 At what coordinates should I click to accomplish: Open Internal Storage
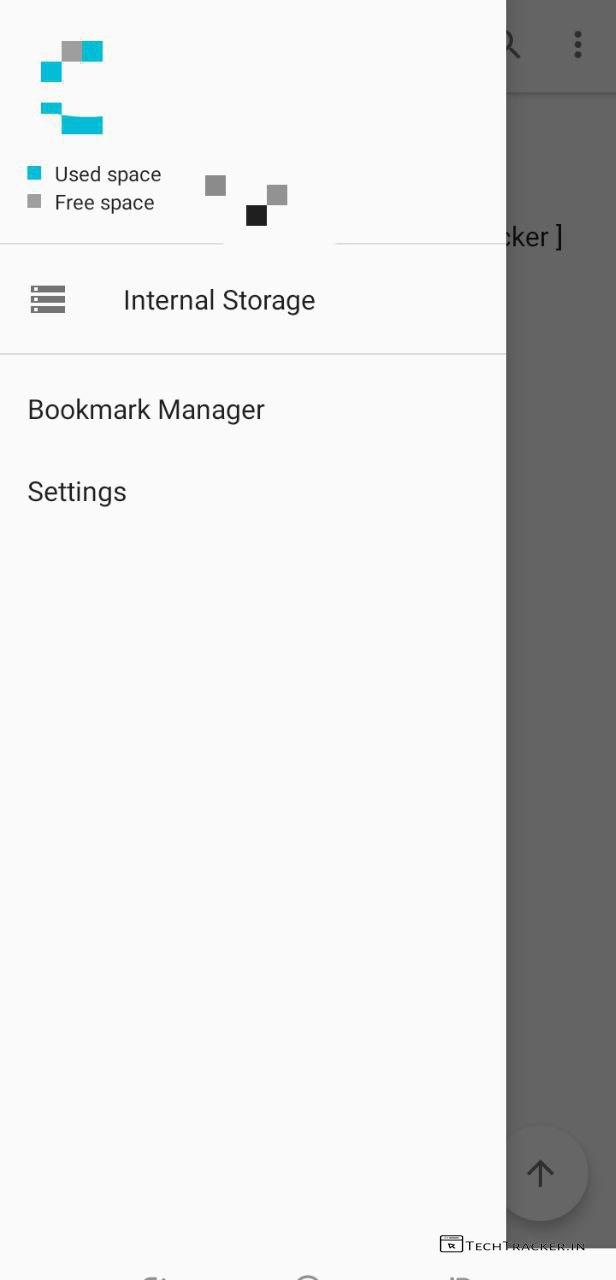click(x=219, y=300)
